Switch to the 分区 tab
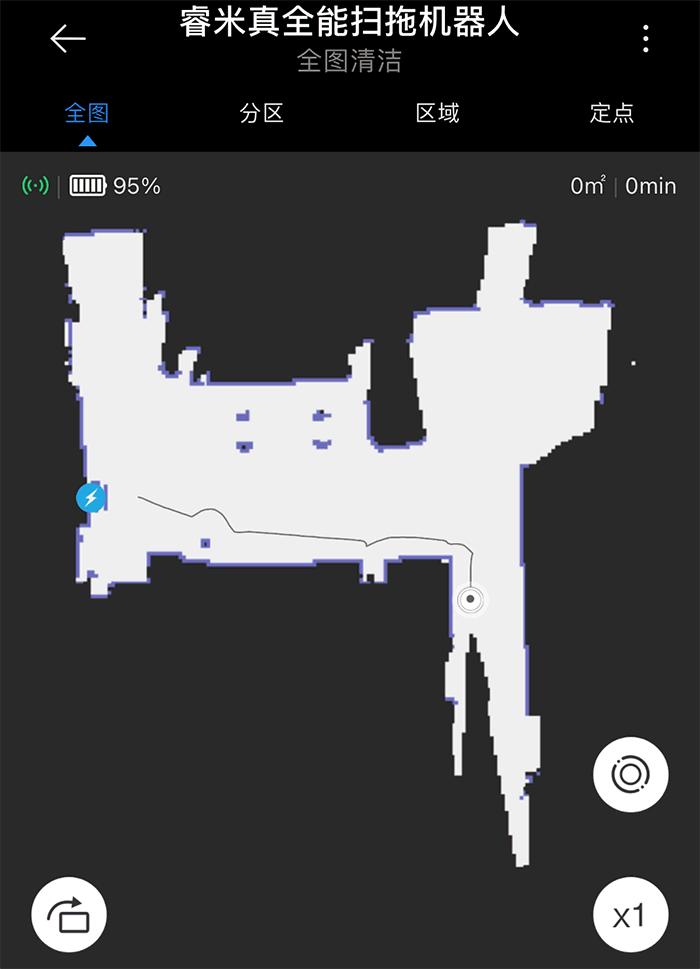 [x=262, y=113]
